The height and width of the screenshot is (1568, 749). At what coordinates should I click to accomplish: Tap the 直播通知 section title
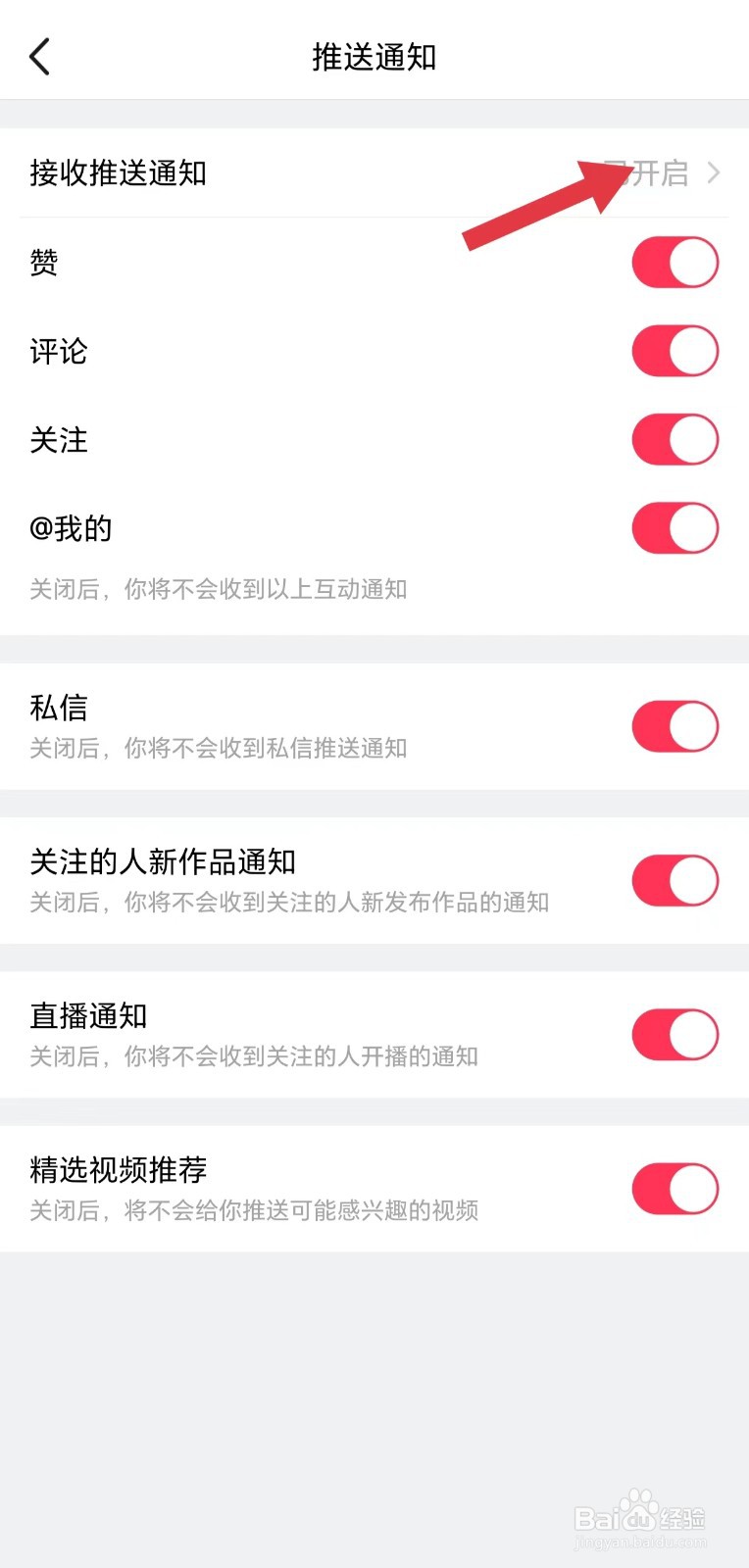coord(88,1015)
